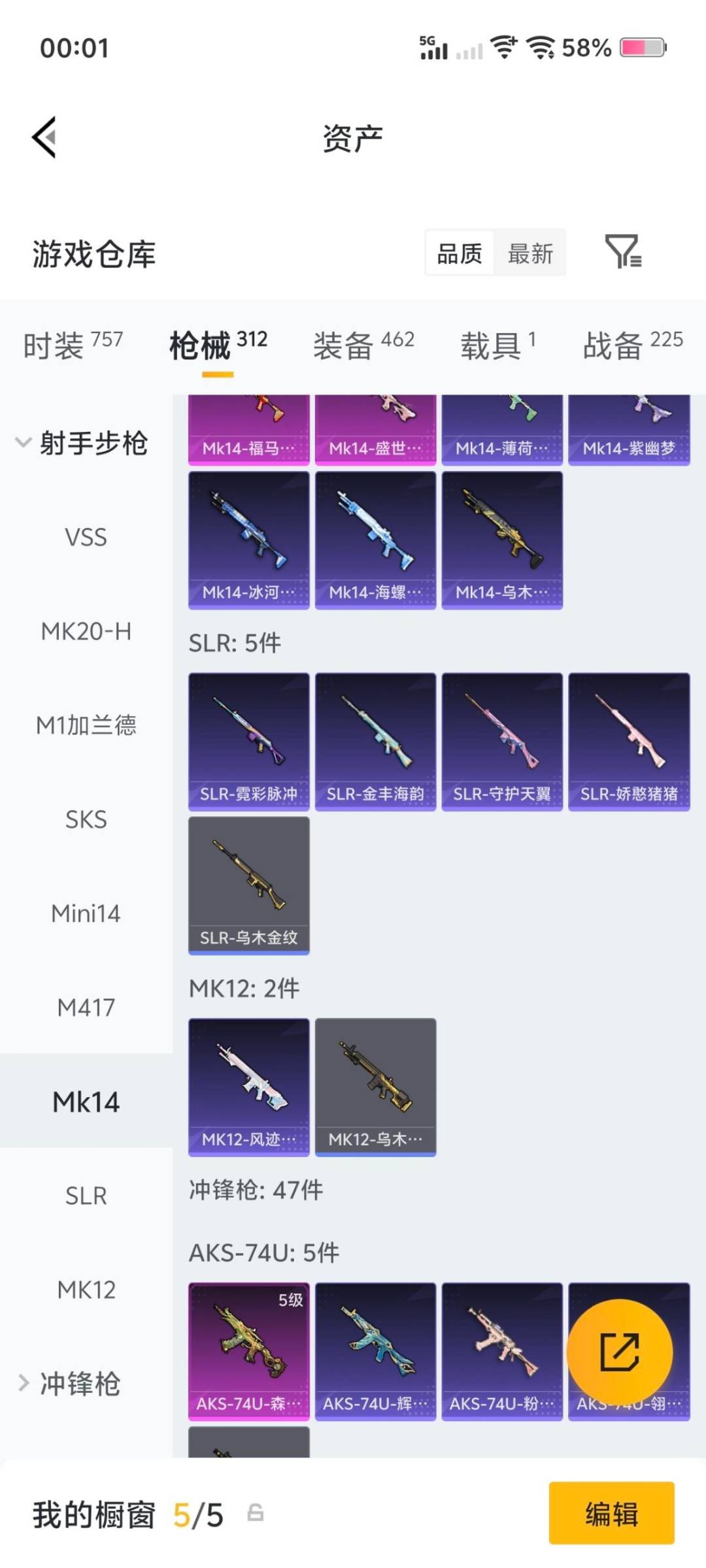Click the lock icon next to 我的橱窗

pyautogui.click(x=255, y=1516)
